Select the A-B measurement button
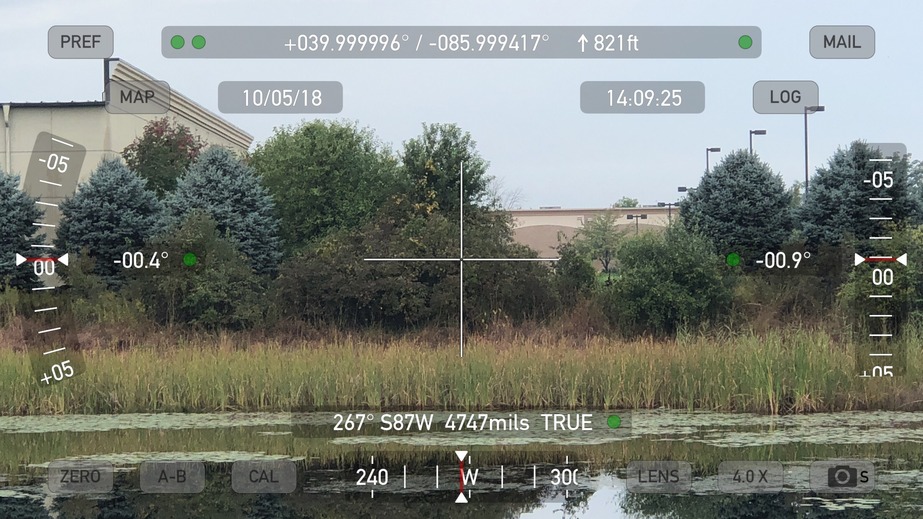Viewport: 923px width, 519px height. coord(172,476)
